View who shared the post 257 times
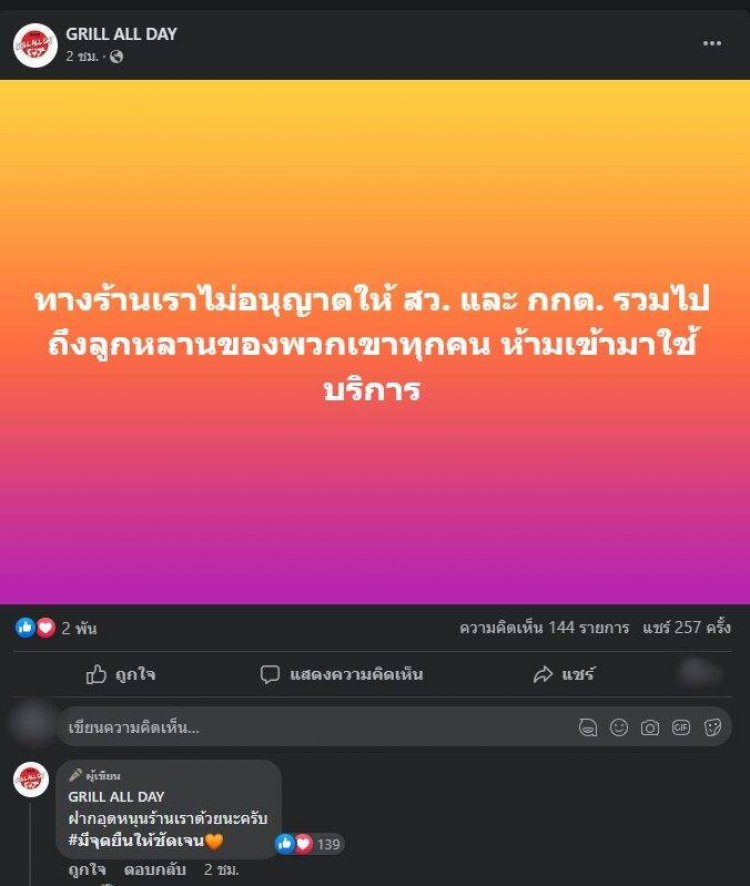This screenshot has width=750, height=886. click(x=688, y=628)
